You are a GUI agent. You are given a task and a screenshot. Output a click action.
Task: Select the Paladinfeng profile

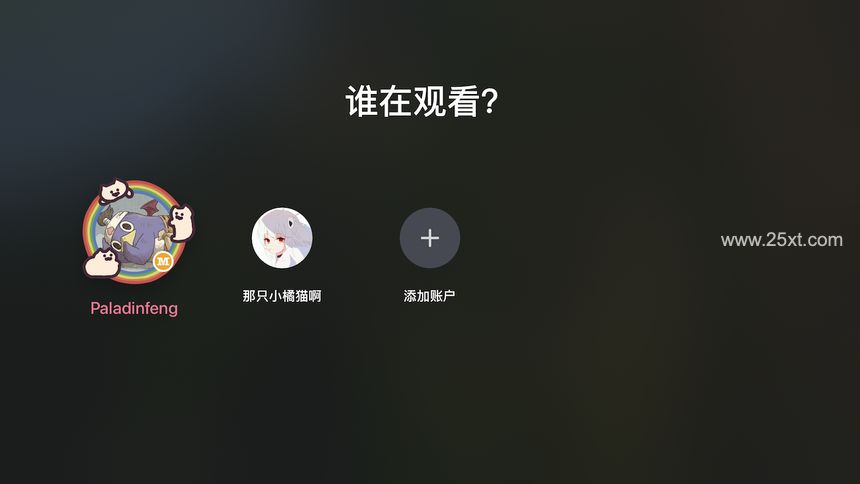134,234
